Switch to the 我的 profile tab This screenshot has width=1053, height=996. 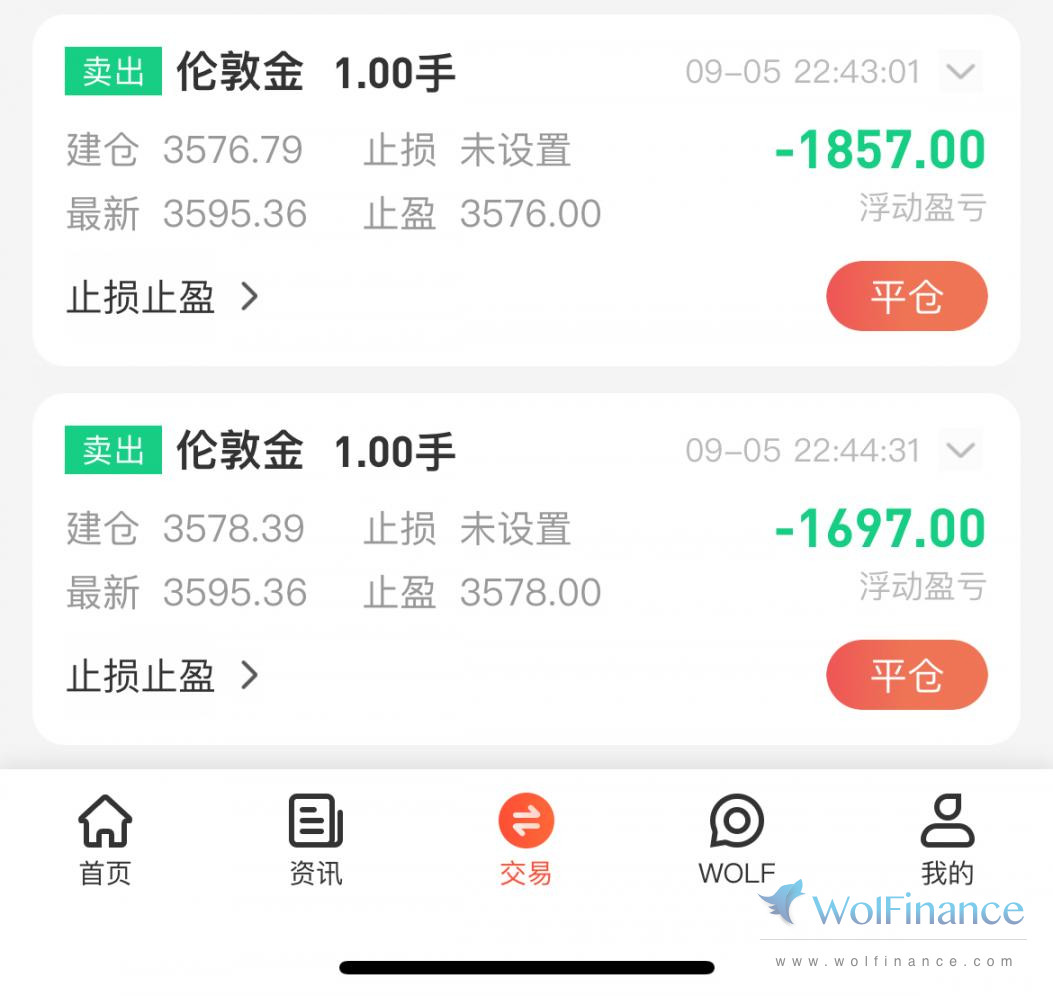(x=947, y=840)
